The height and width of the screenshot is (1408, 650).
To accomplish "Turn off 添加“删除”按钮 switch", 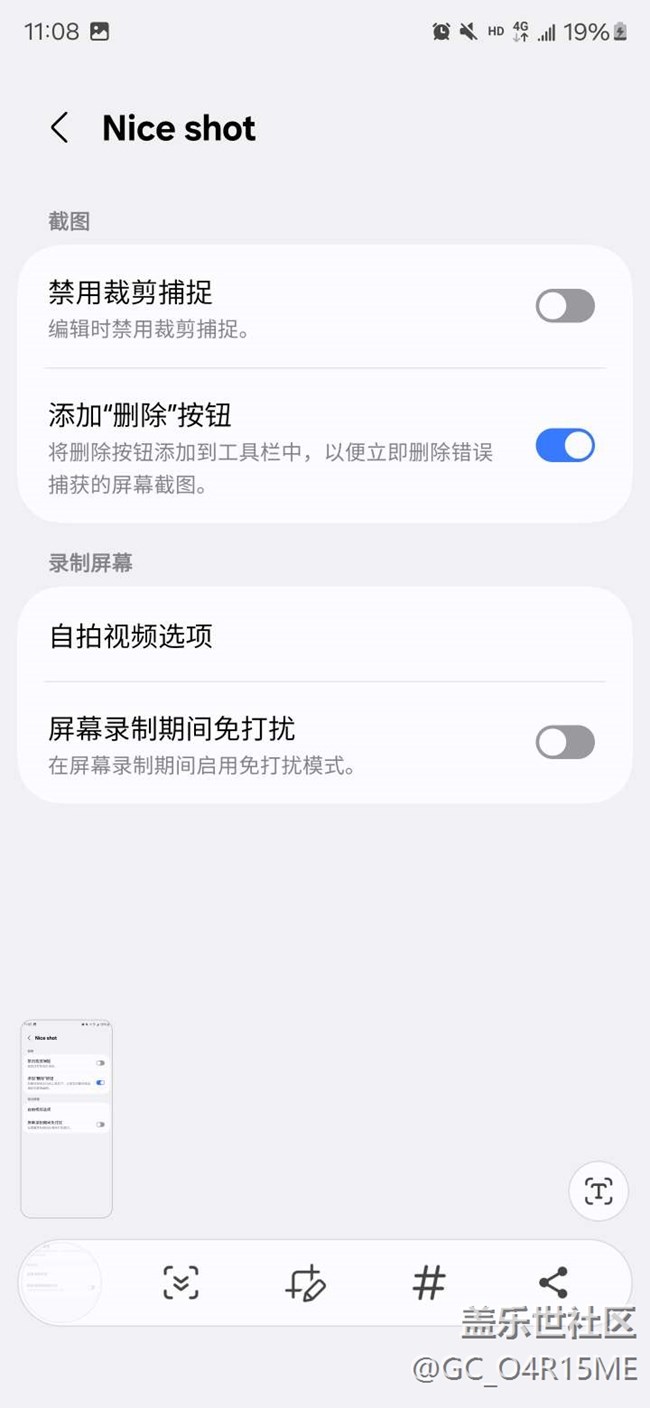I will [565, 445].
